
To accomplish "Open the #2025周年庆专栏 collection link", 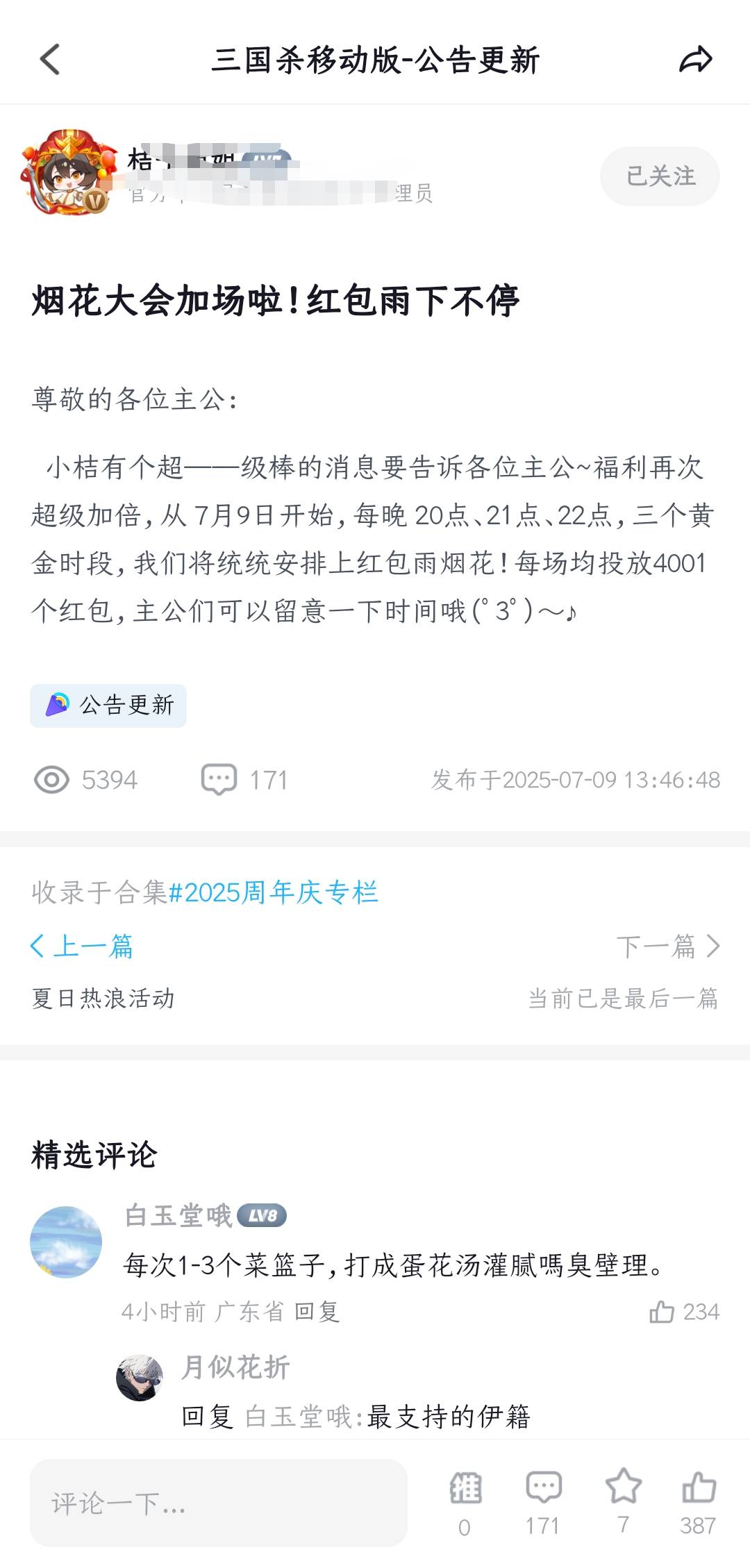I will click(x=274, y=892).
